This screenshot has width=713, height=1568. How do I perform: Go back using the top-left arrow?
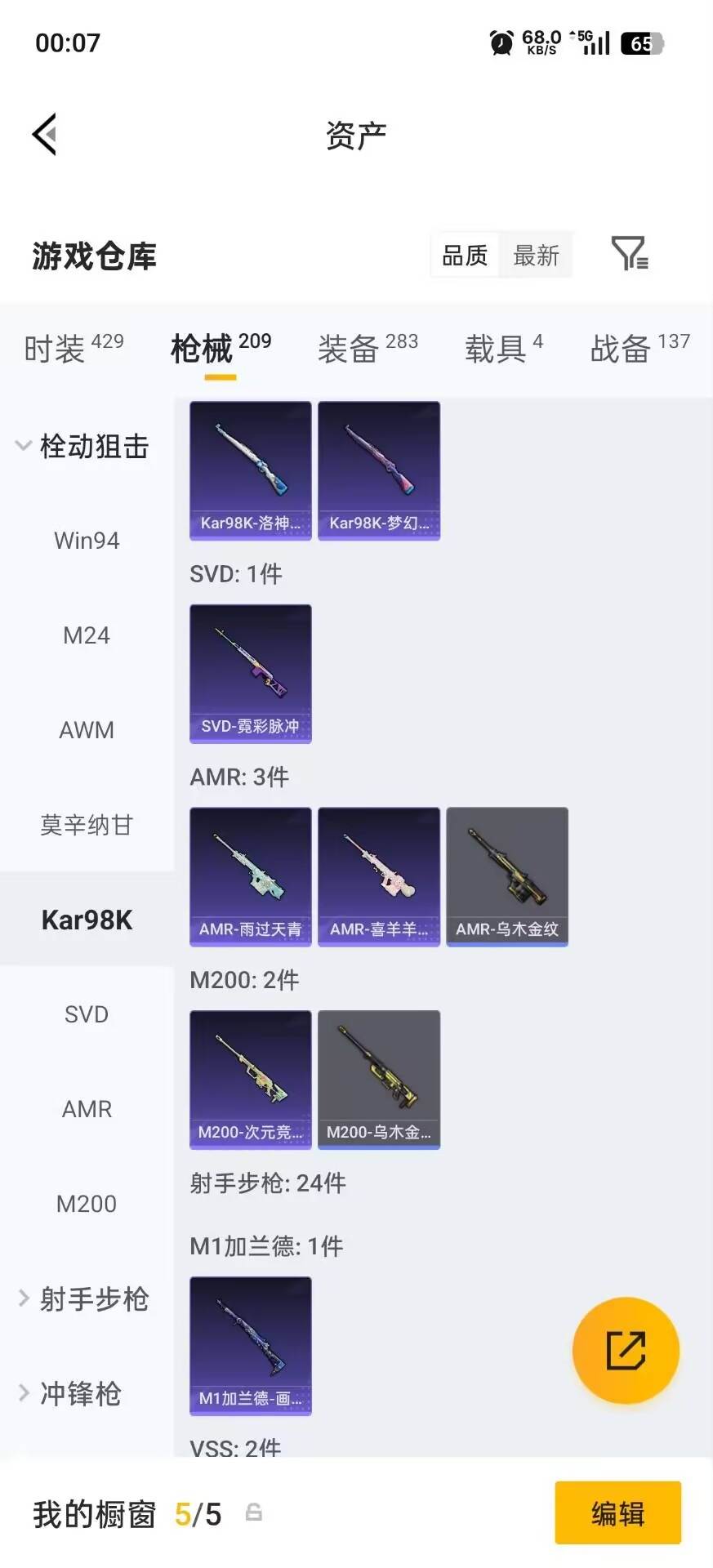point(45,134)
